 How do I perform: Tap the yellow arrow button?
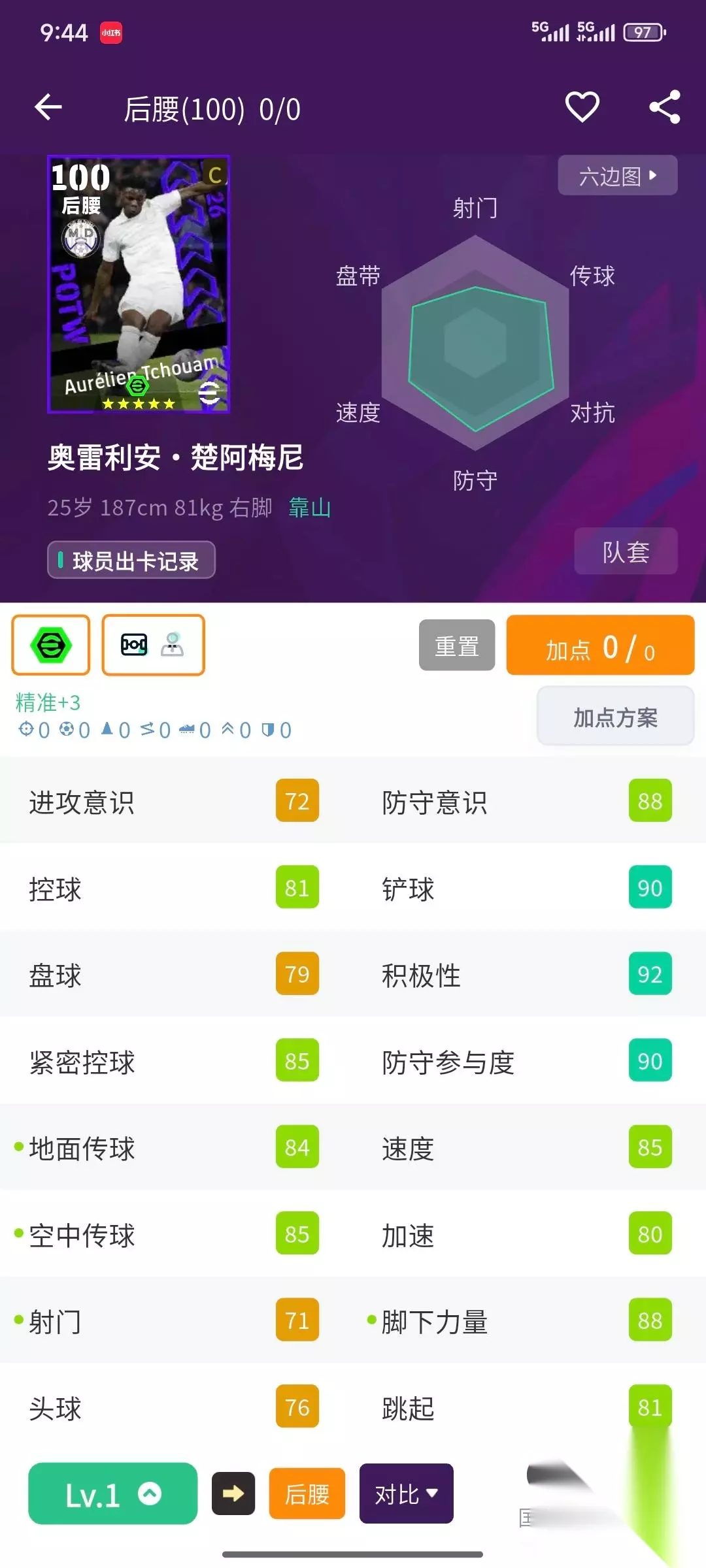coord(233,1494)
